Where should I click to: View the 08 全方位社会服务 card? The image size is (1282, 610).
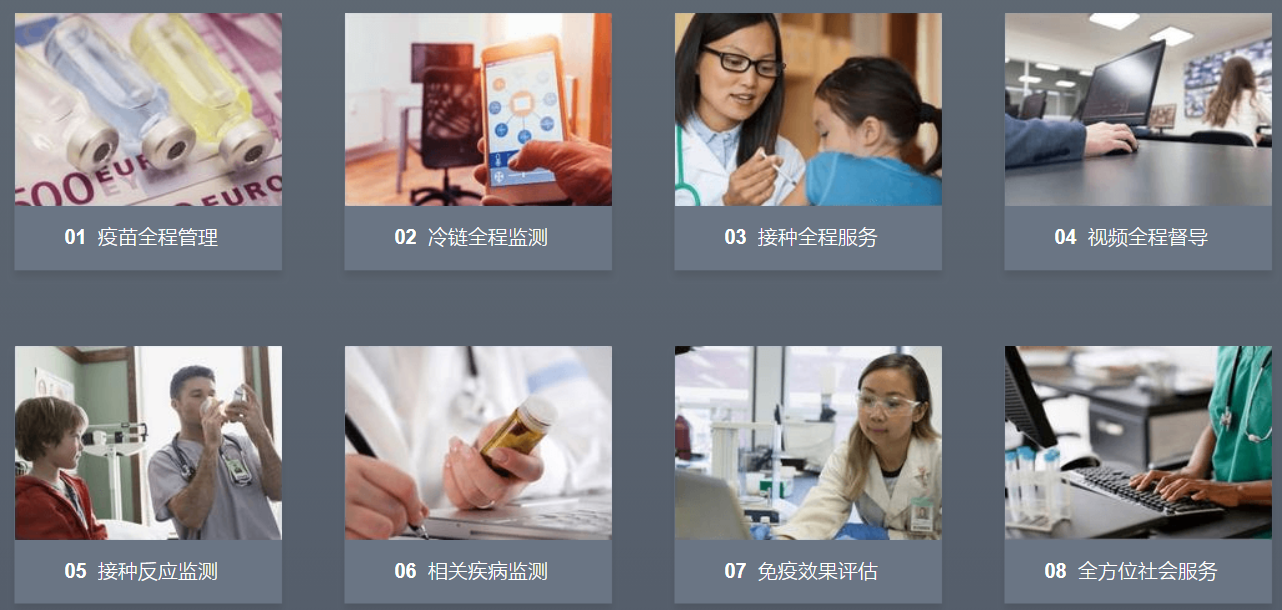click(x=1138, y=474)
